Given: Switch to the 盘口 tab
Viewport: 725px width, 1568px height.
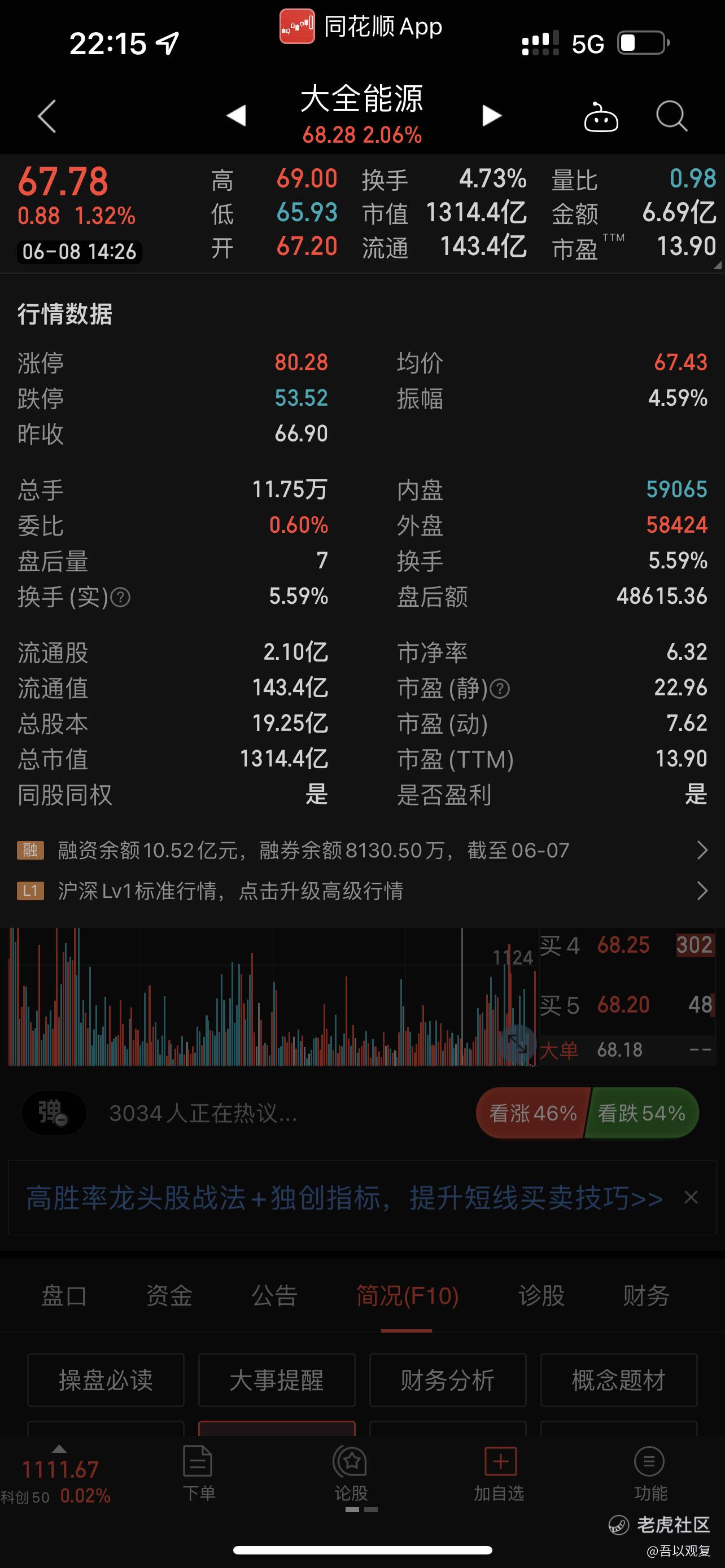Looking at the screenshot, I should tap(64, 1296).
